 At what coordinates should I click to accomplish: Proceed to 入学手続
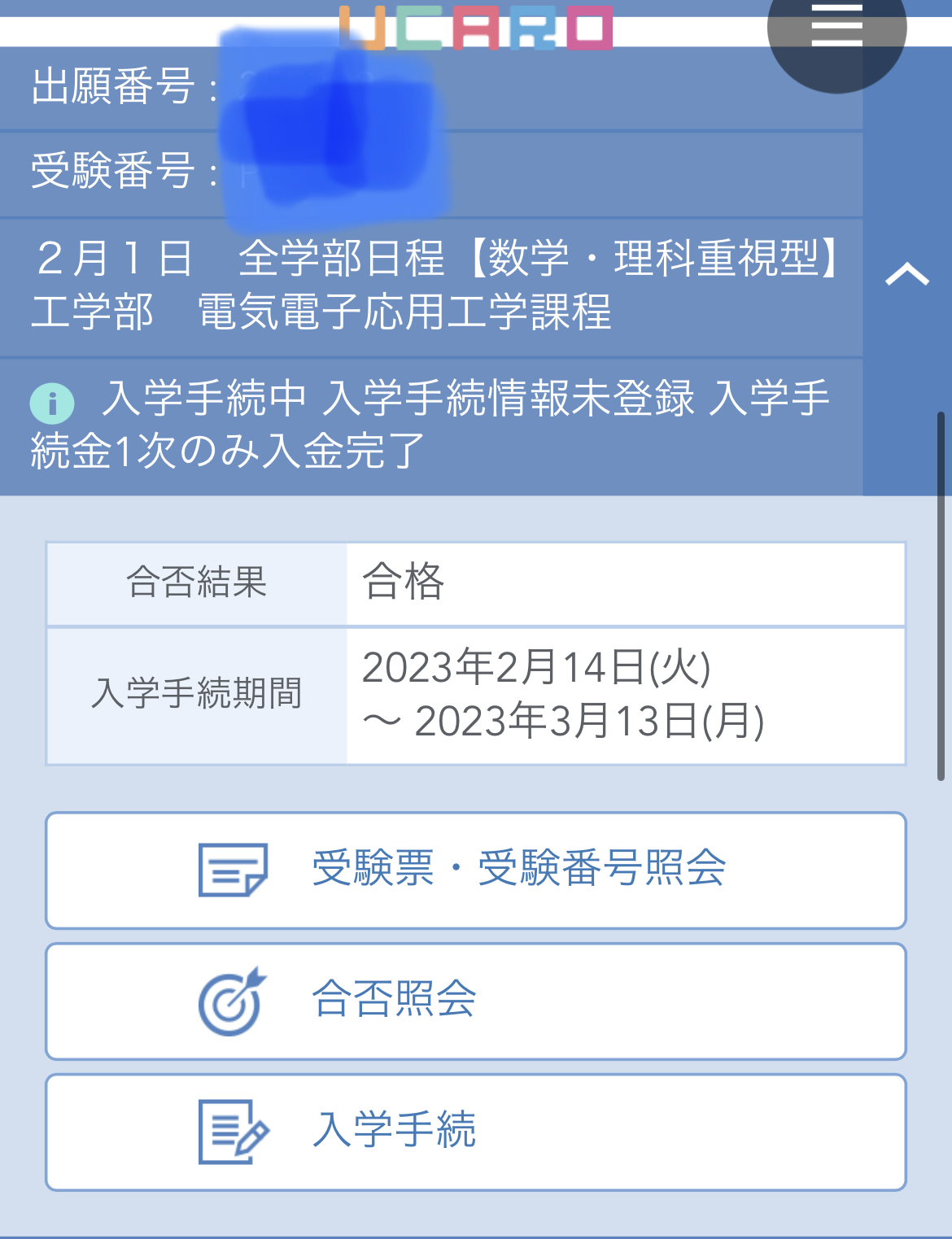[476, 1132]
